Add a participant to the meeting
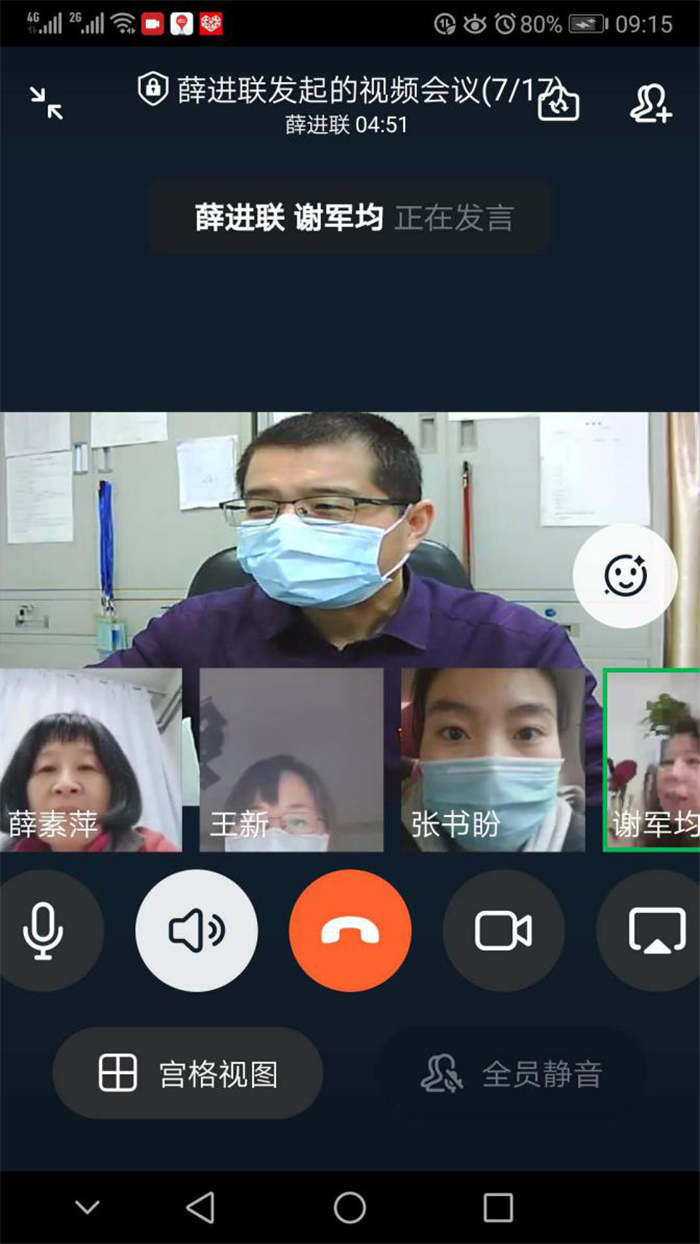This screenshot has height=1244, width=700. (650, 102)
